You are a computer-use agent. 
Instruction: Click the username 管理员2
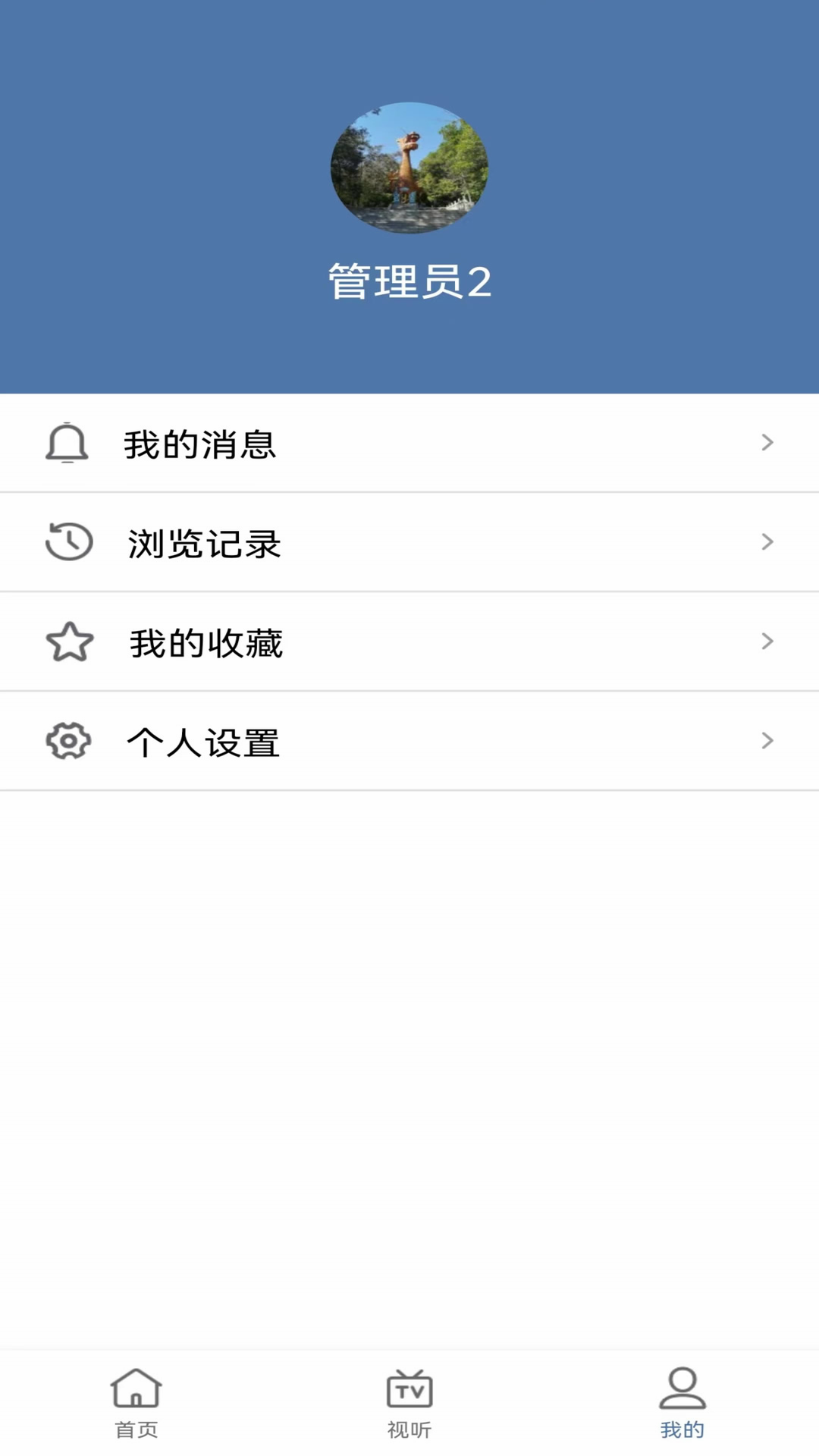click(409, 282)
